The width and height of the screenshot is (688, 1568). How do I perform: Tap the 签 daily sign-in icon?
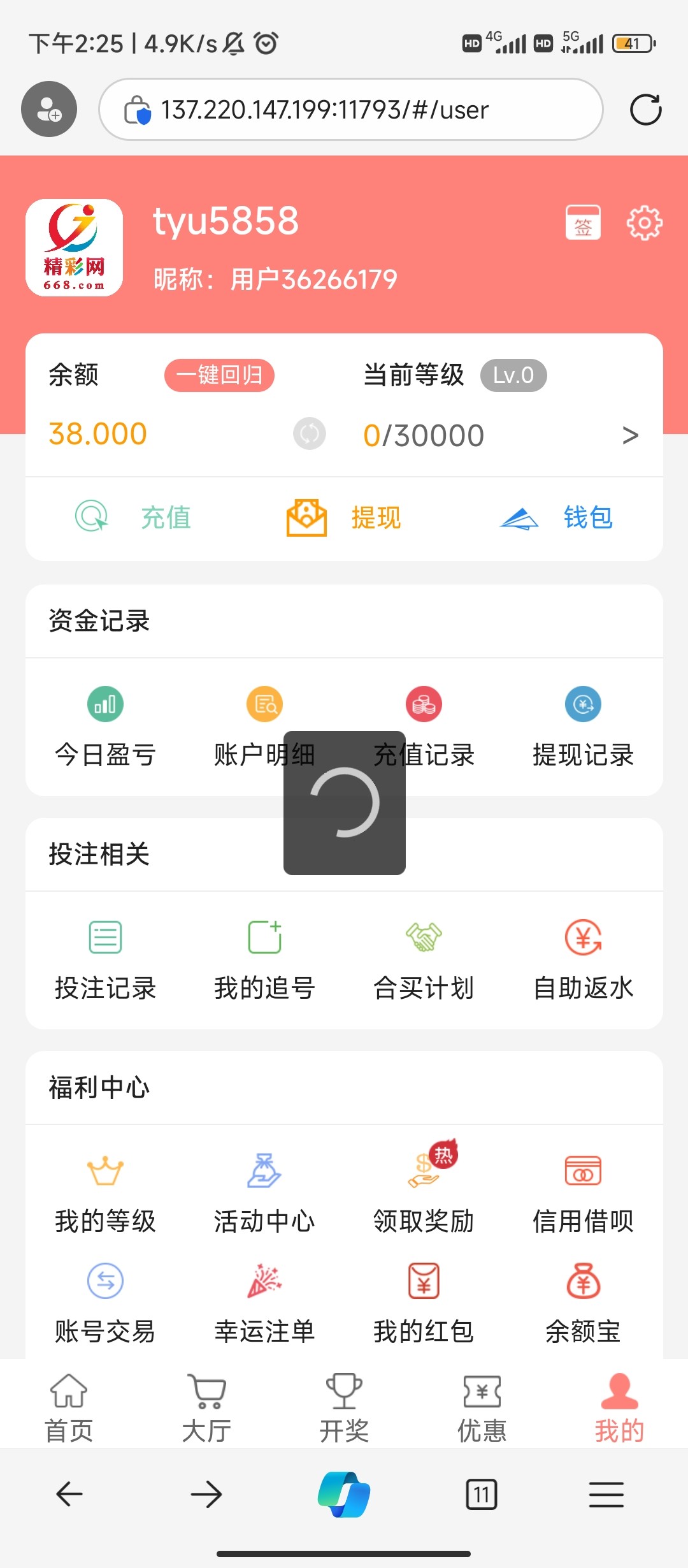coord(583,222)
